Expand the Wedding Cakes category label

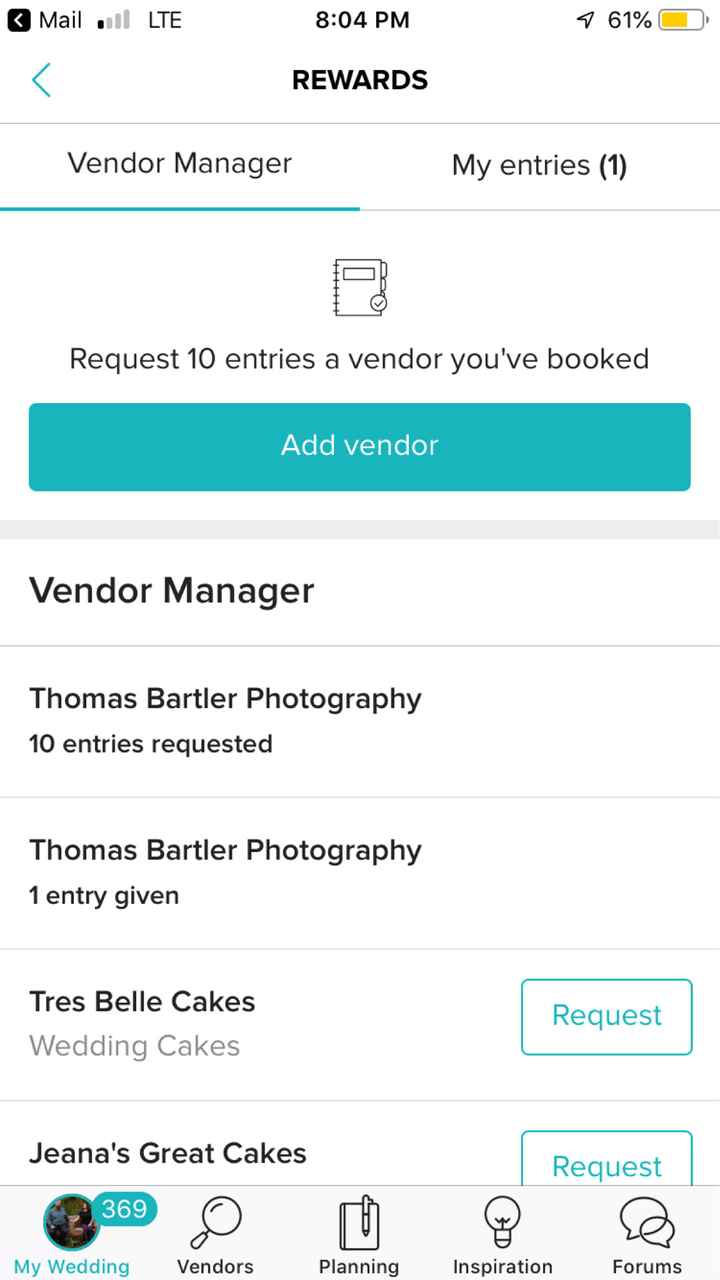pos(134,1045)
